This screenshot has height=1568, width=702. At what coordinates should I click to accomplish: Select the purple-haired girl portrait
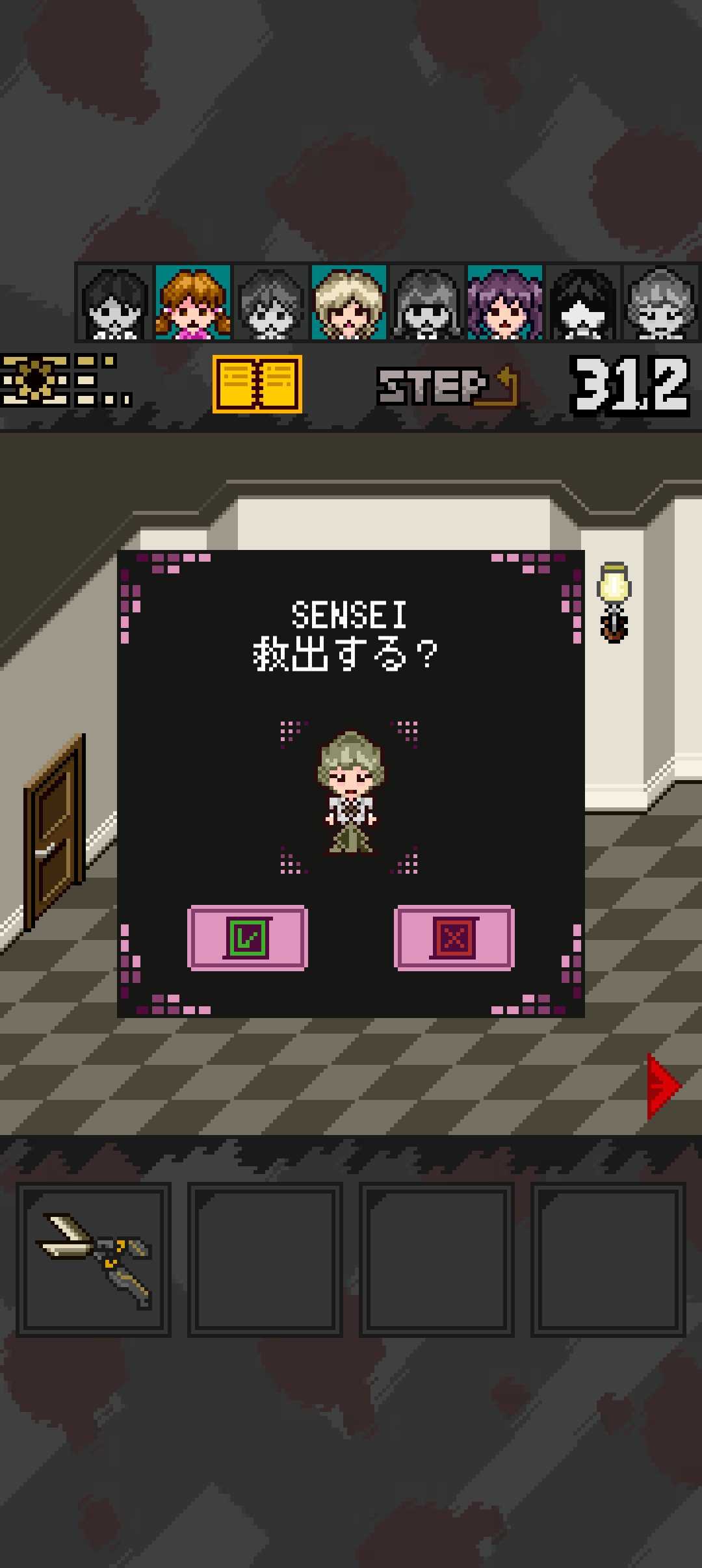[505, 303]
